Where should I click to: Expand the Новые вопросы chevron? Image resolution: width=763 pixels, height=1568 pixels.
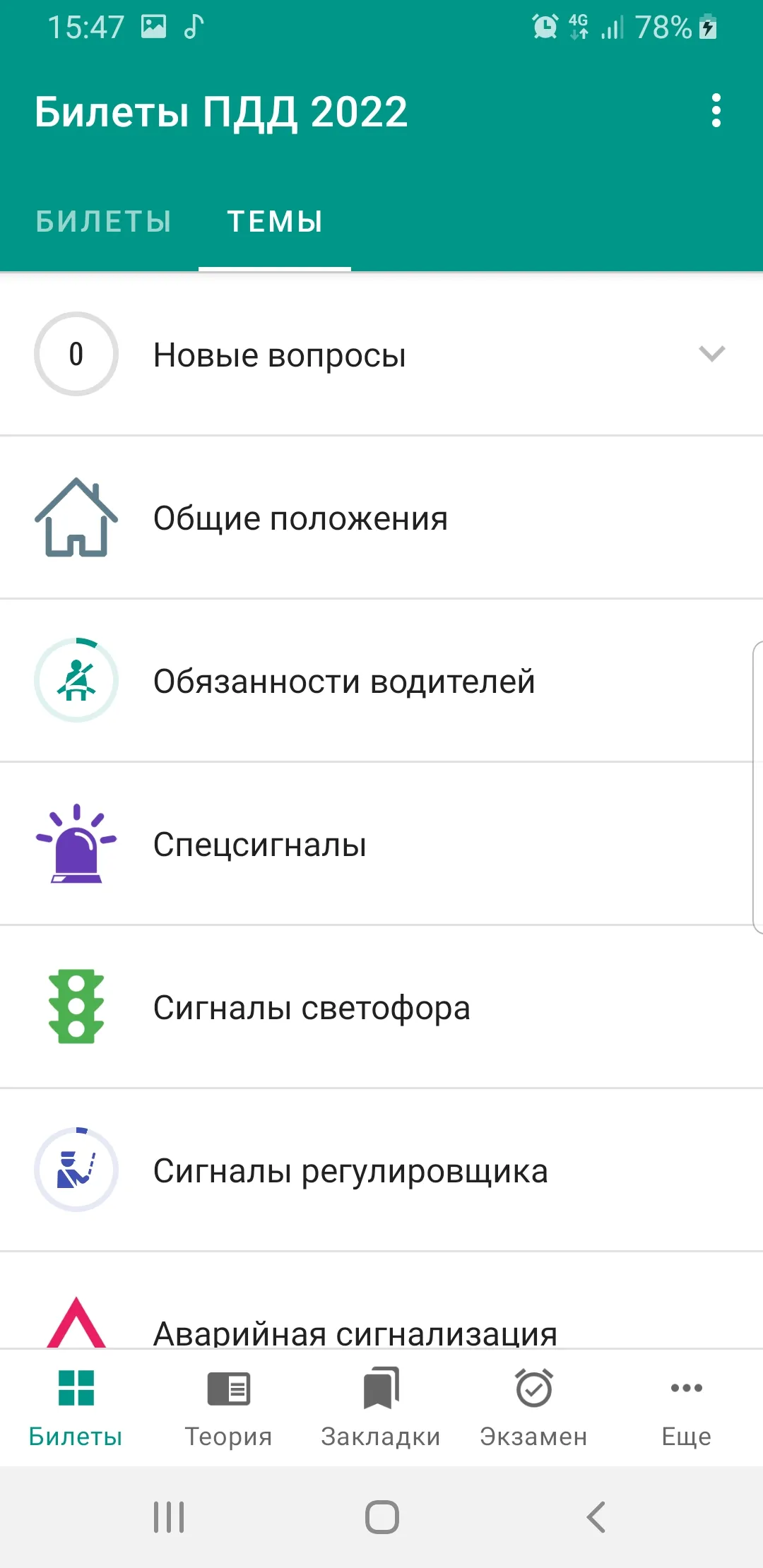click(x=712, y=353)
